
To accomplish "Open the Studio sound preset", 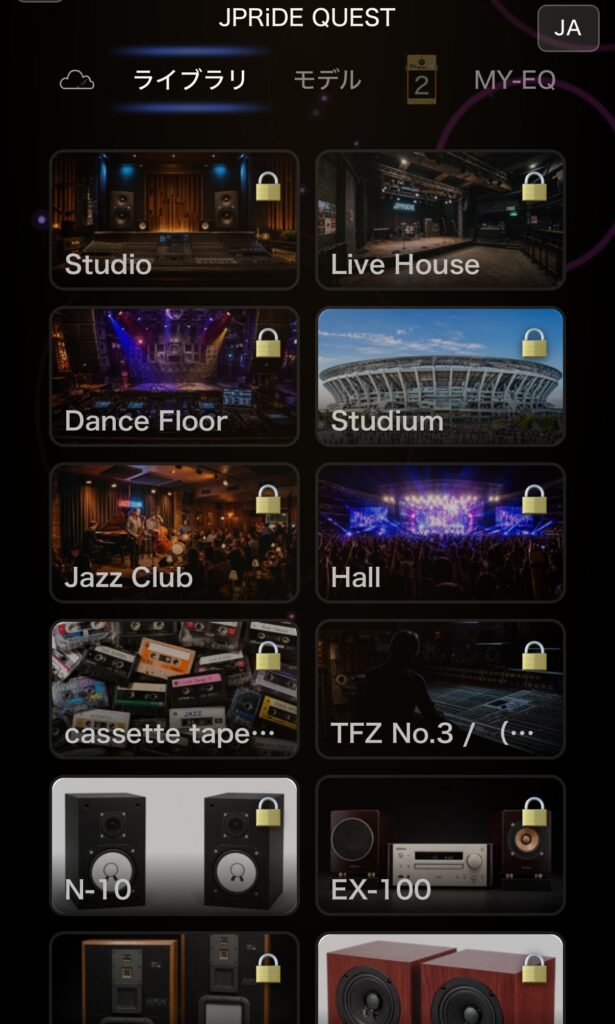I will tap(174, 220).
